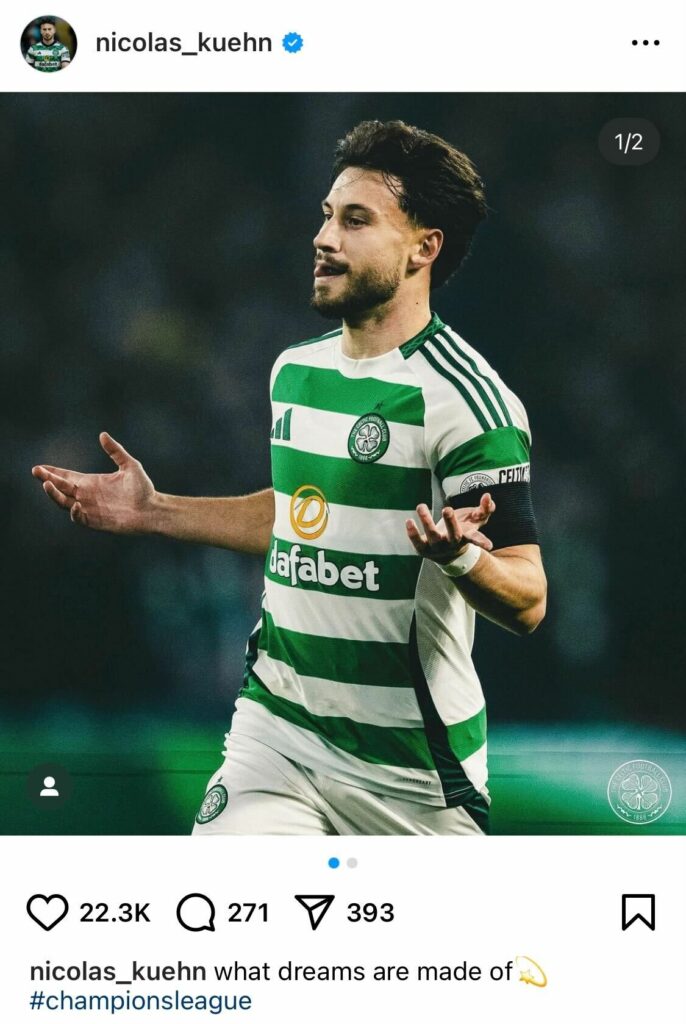Open nicolas_kuehn profile picture
This screenshot has height=1024, width=686.
pyautogui.click(x=48, y=44)
